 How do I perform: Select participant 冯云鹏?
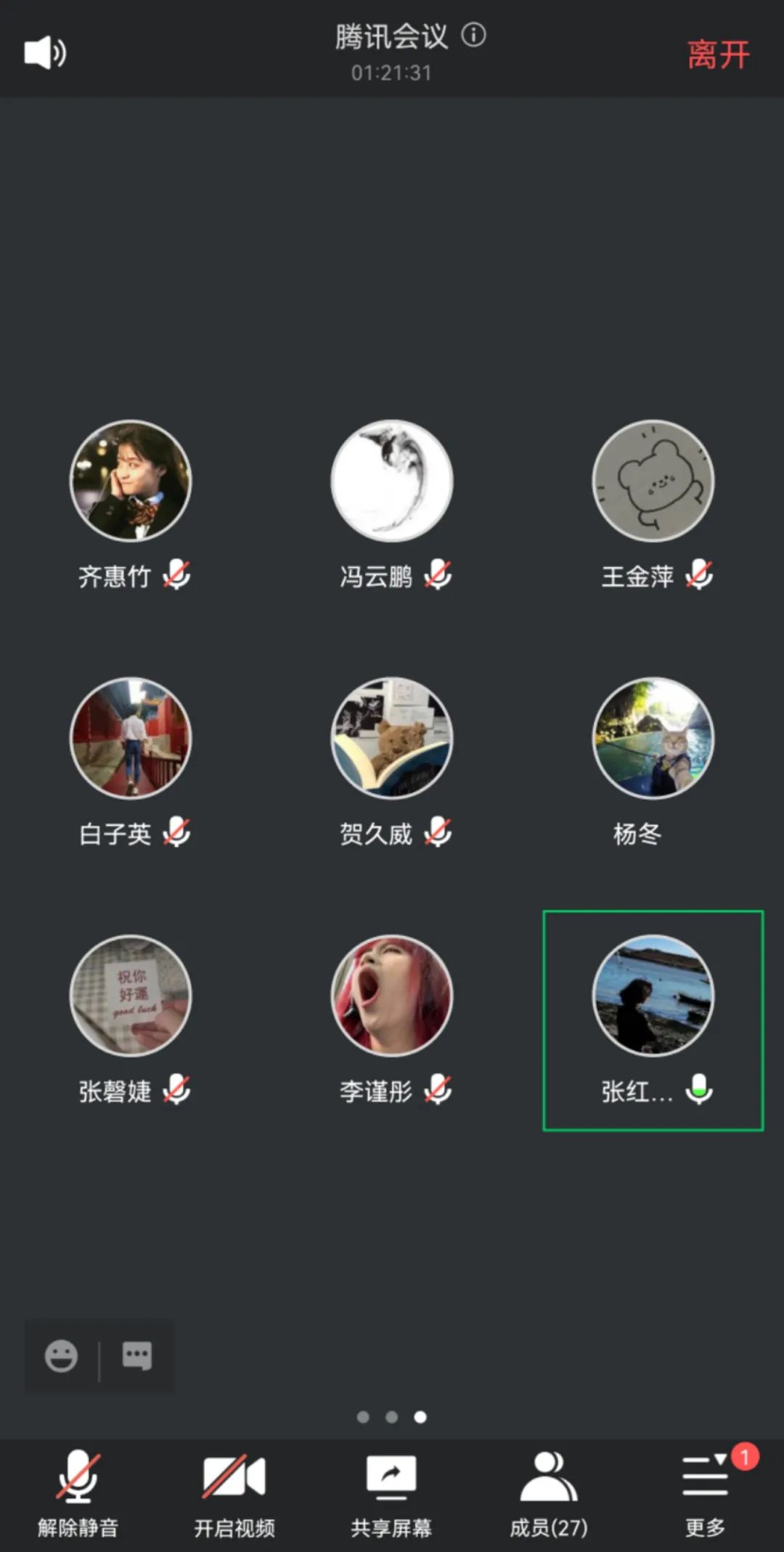click(x=392, y=482)
